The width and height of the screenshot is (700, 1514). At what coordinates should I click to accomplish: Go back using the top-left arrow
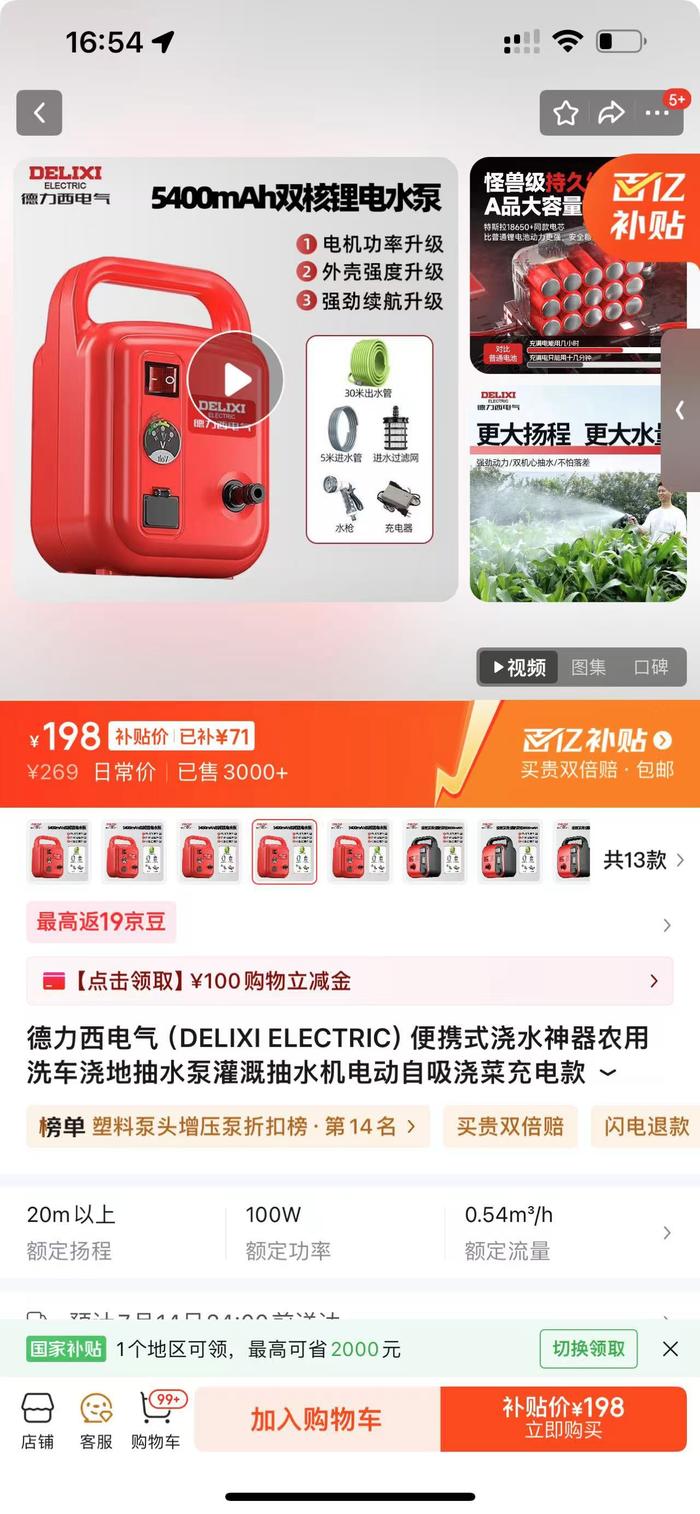tap(39, 113)
